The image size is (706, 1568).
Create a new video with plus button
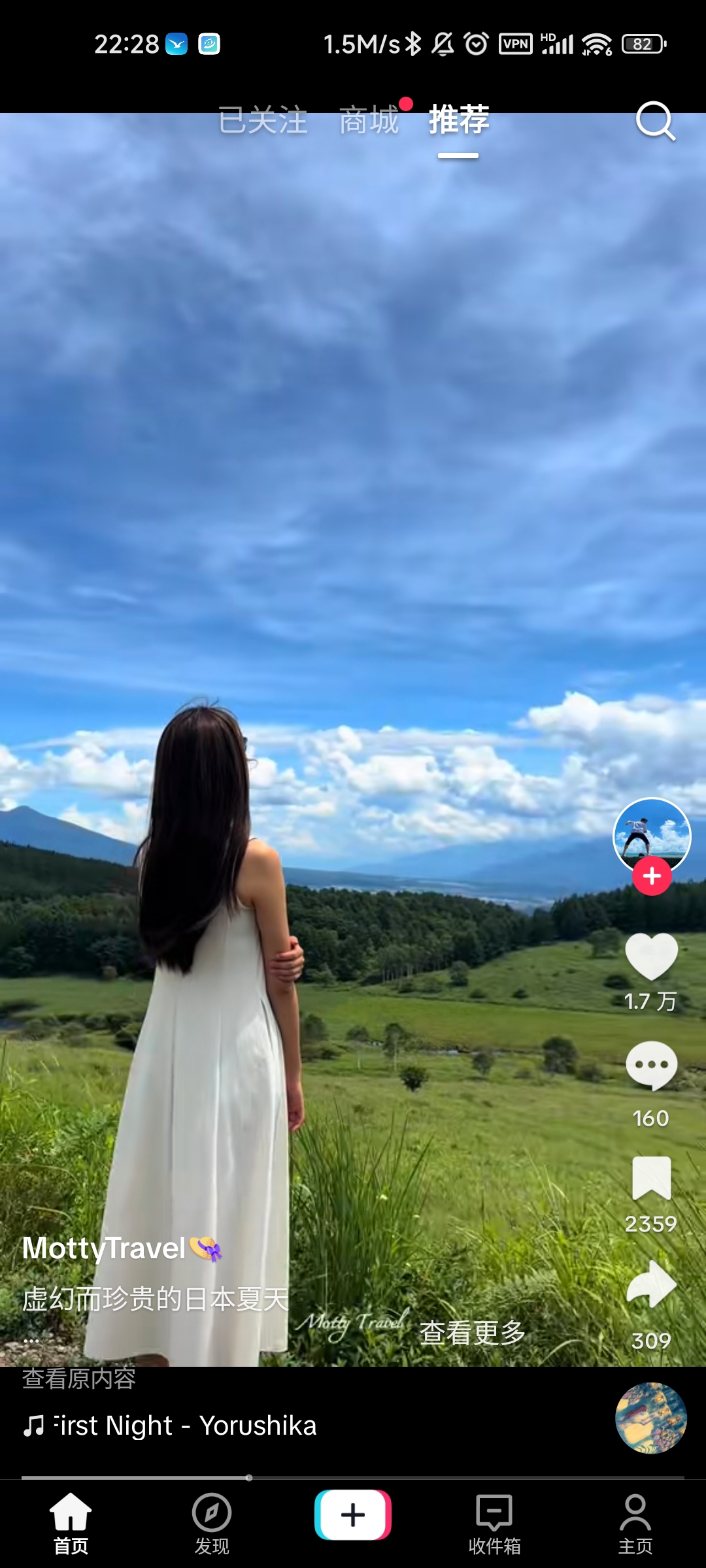353,1515
